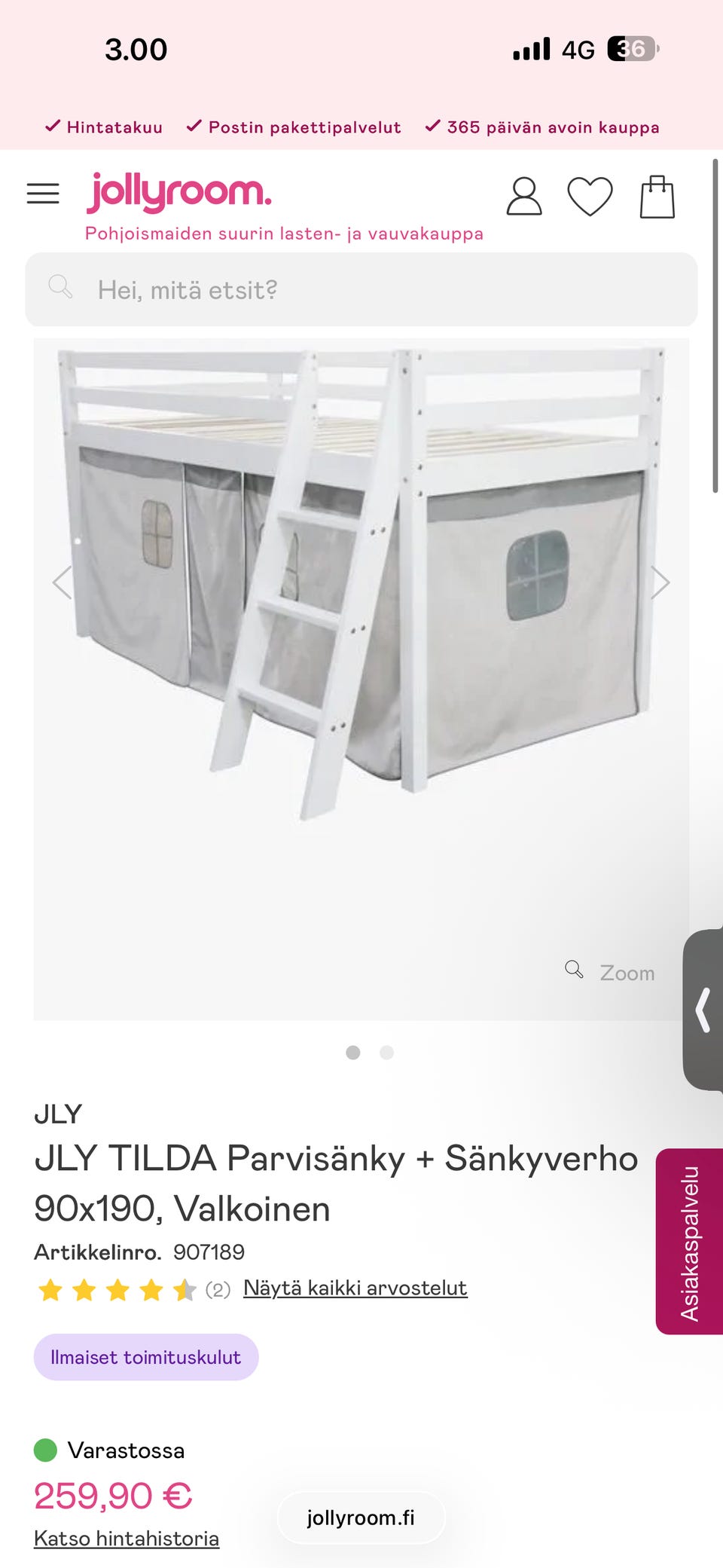Open the Asiakaspalvelu side tab

point(690,1242)
